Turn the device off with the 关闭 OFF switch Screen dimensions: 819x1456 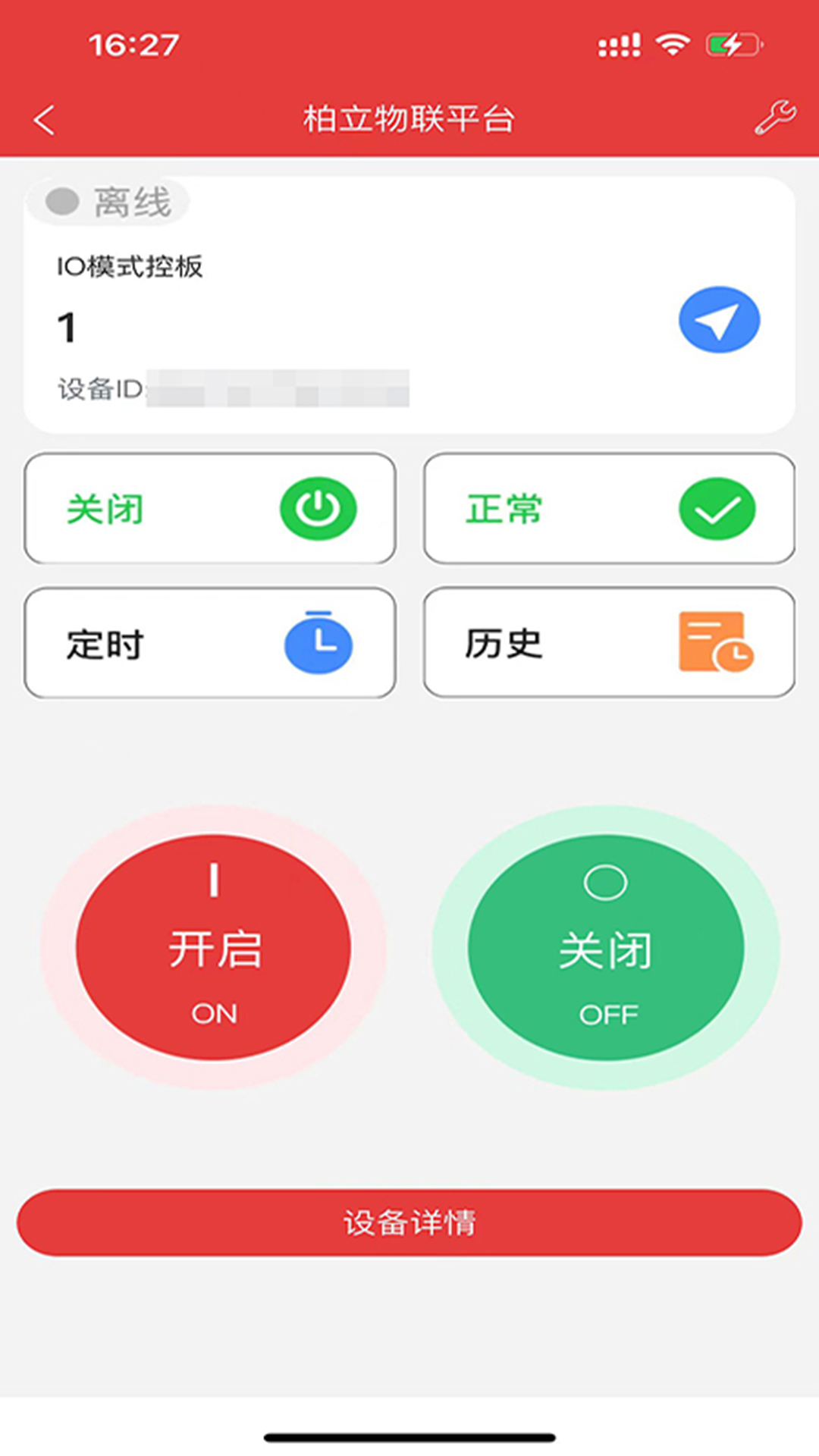[x=605, y=944]
